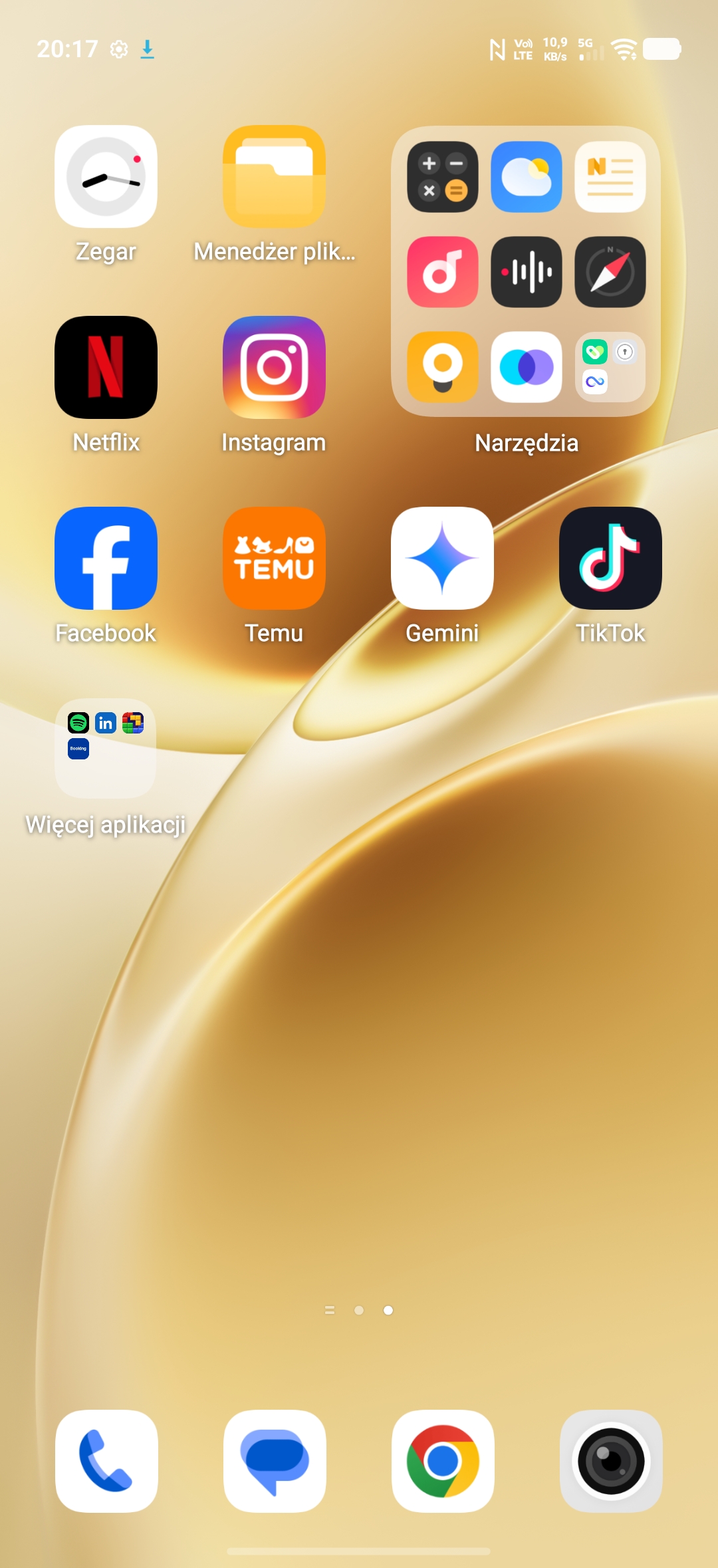718x1568 pixels.
Task: Open the notes app in Narzędzia
Action: pyautogui.click(x=610, y=177)
